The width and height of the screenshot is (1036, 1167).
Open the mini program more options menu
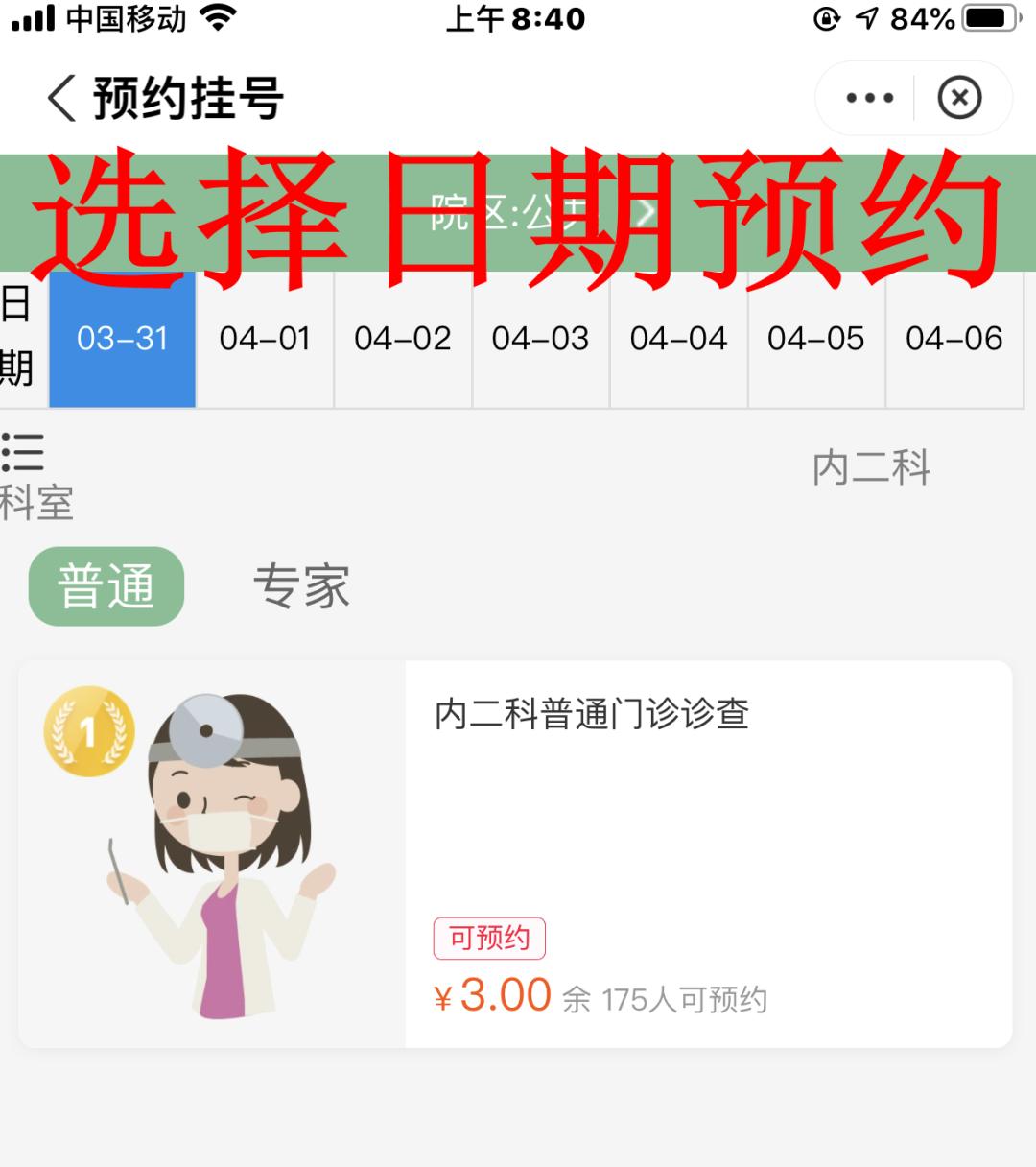pyautogui.click(x=869, y=98)
